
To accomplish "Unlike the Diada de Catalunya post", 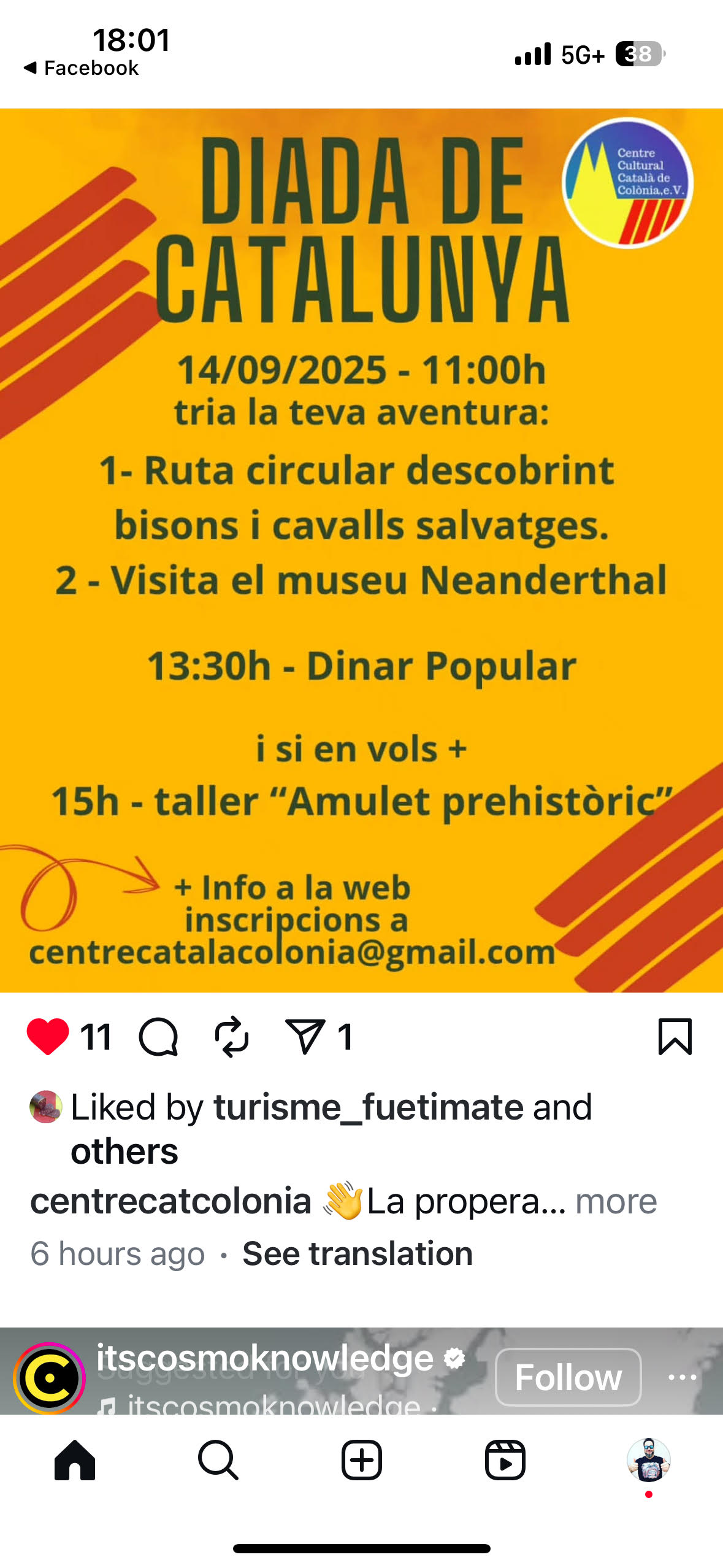I will [x=48, y=1037].
